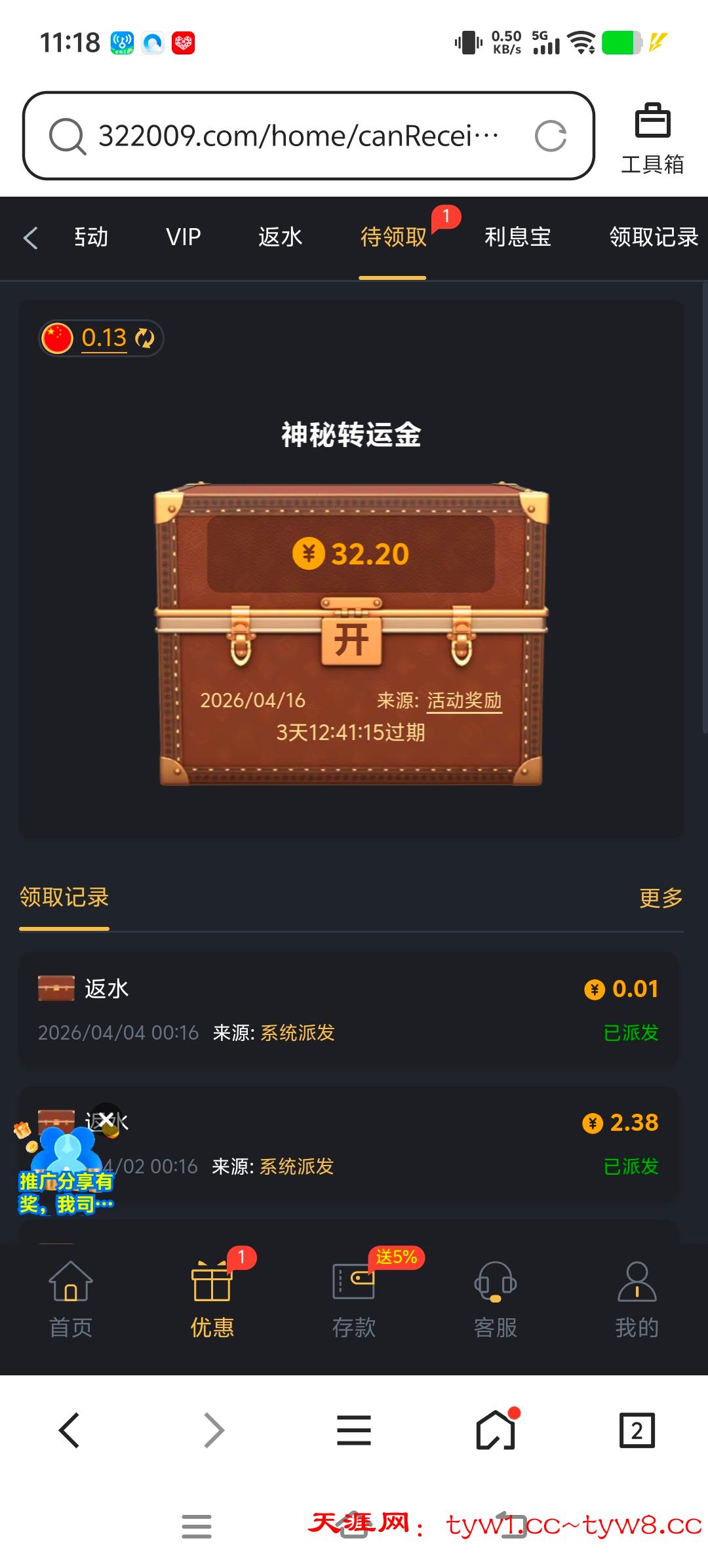This screenshot has height=1568, width=708.
Task: Refresh the 0.13 balance
Action: coord(144,338)
